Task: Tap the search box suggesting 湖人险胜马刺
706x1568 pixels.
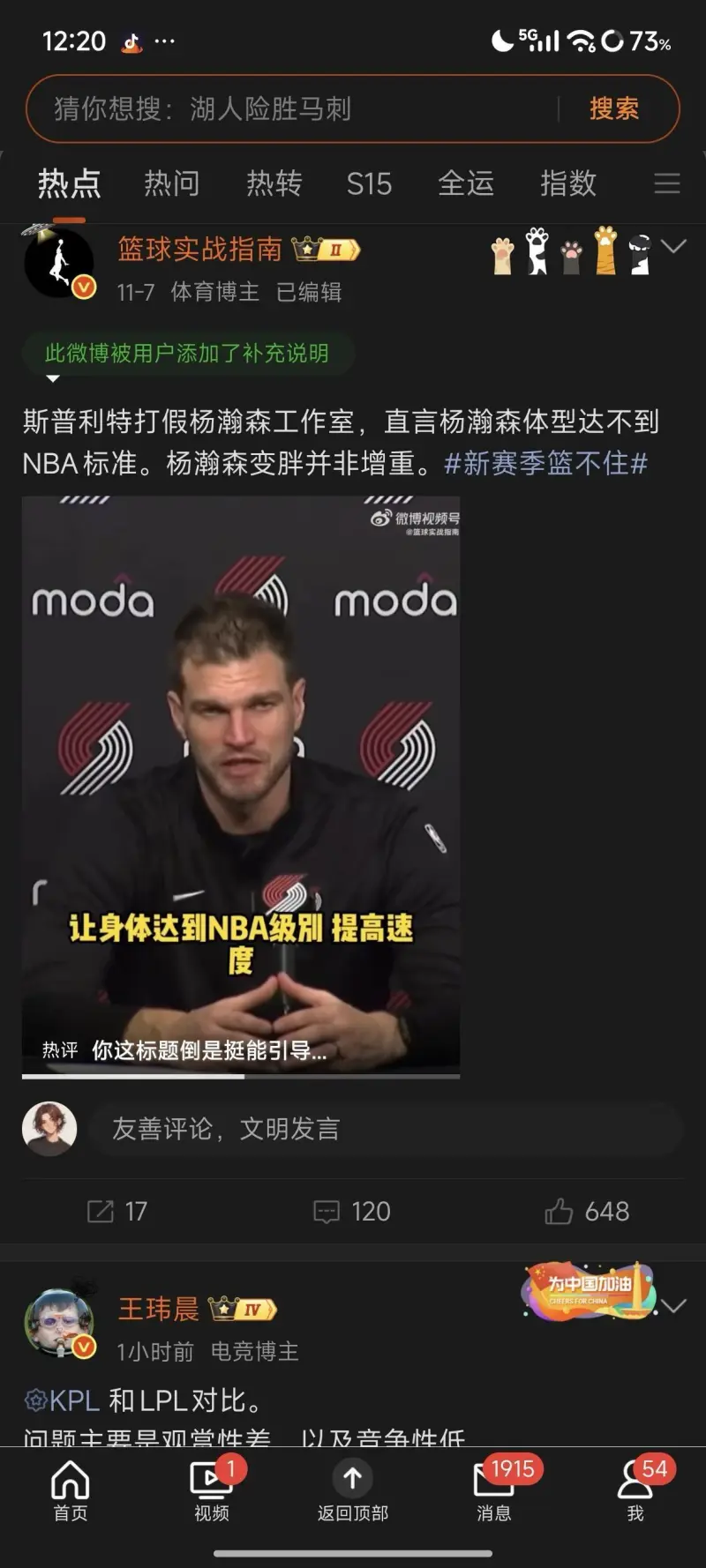Action: pos(291,109)
